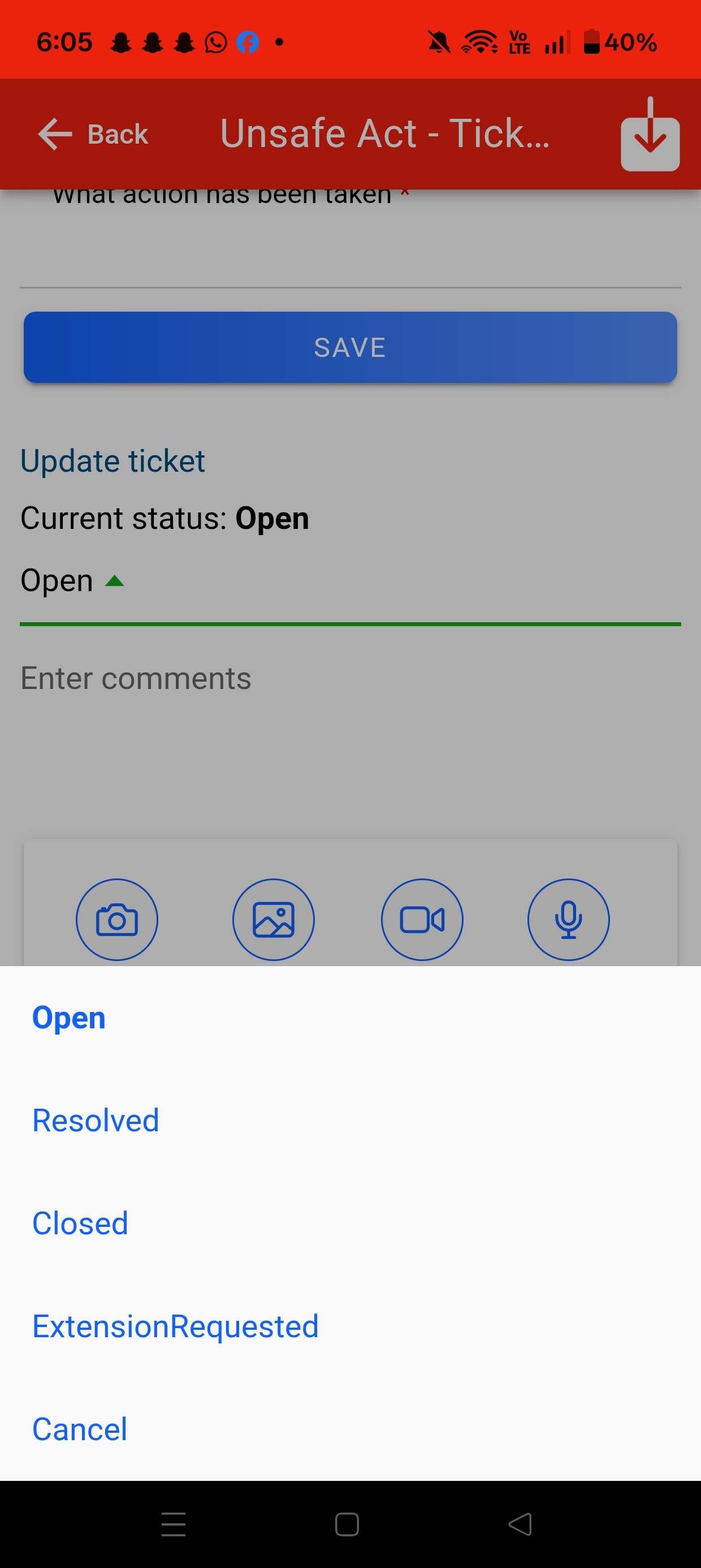Image resolution: width=701 pixels, height=1568 pixels.
Task: Record audio with the microphone icon
Action: click(x=568, y=919)
